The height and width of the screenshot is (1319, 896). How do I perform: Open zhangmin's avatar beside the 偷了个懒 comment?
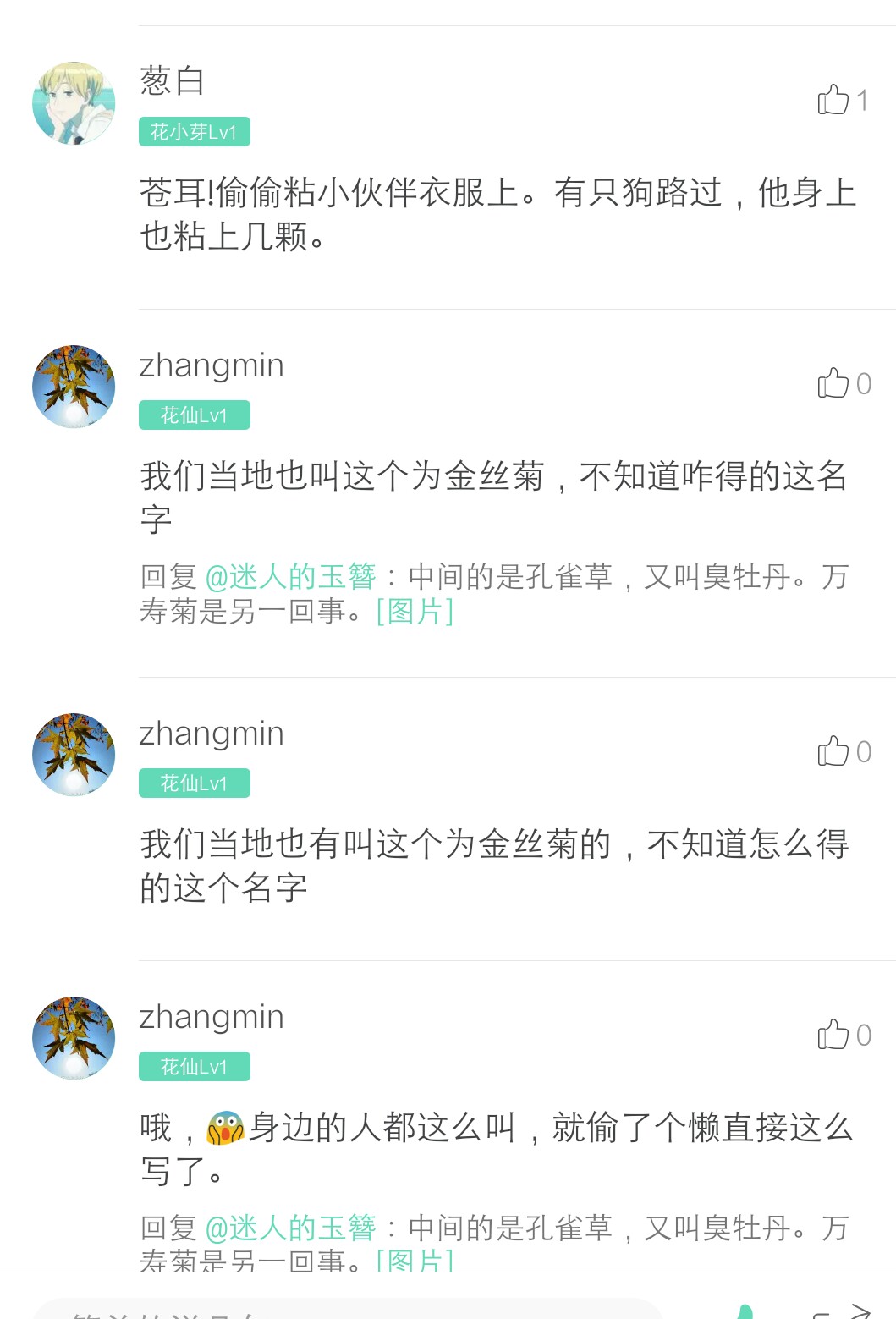point(74,1038)
